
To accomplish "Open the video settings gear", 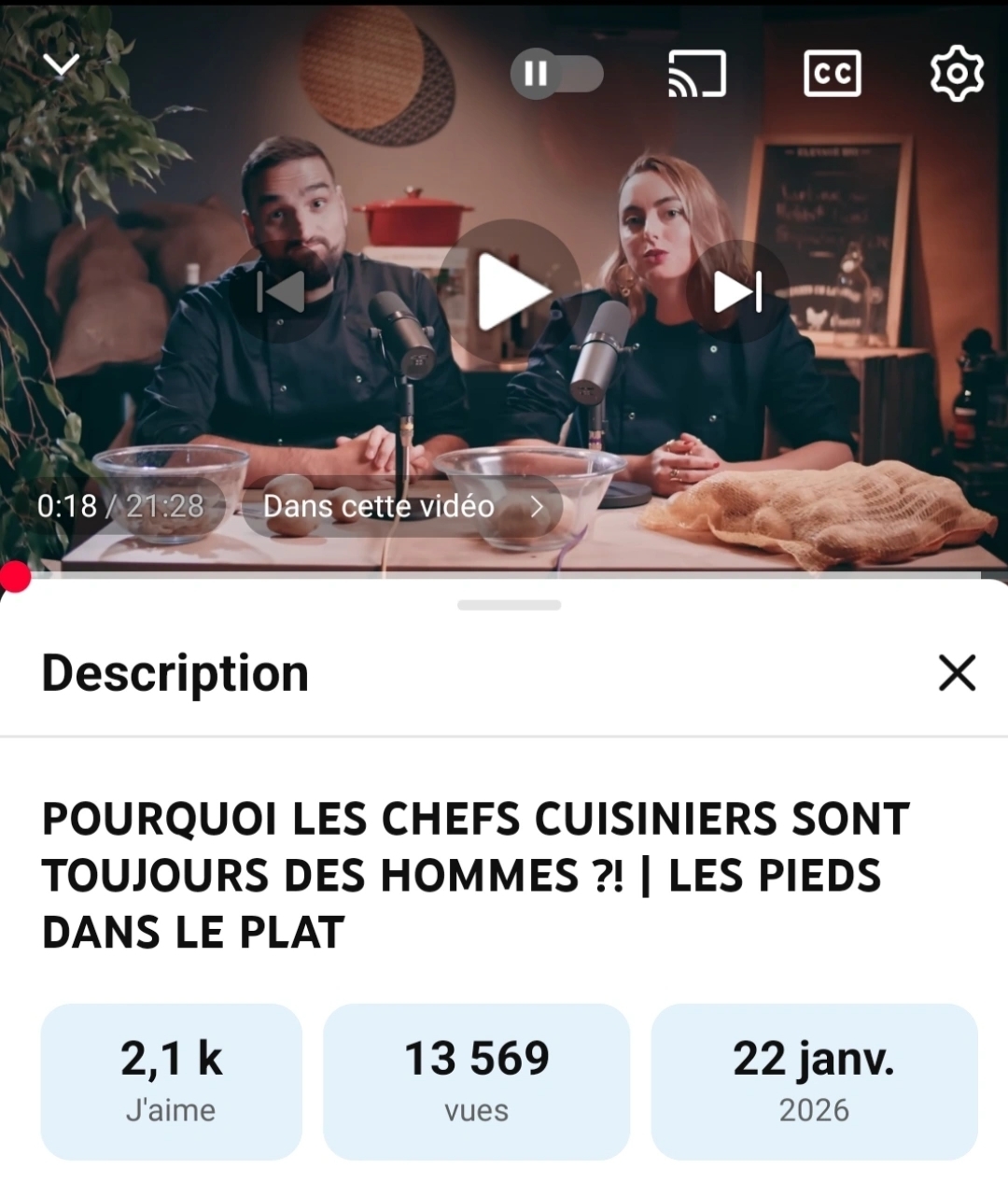I will point(957,74).
